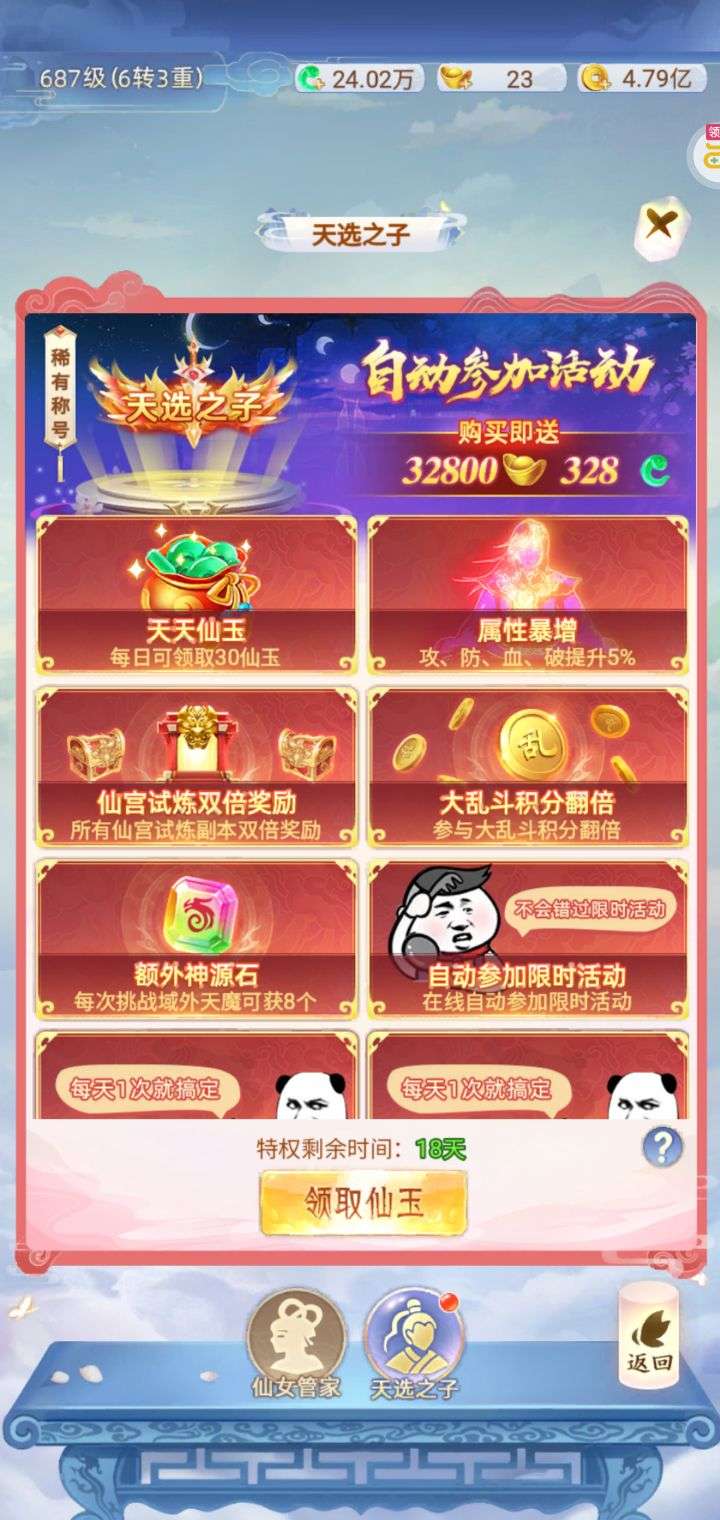Open the 天天仙玉 privilege card
This screenshot has height=1520, width=720.
coord(196,594)
